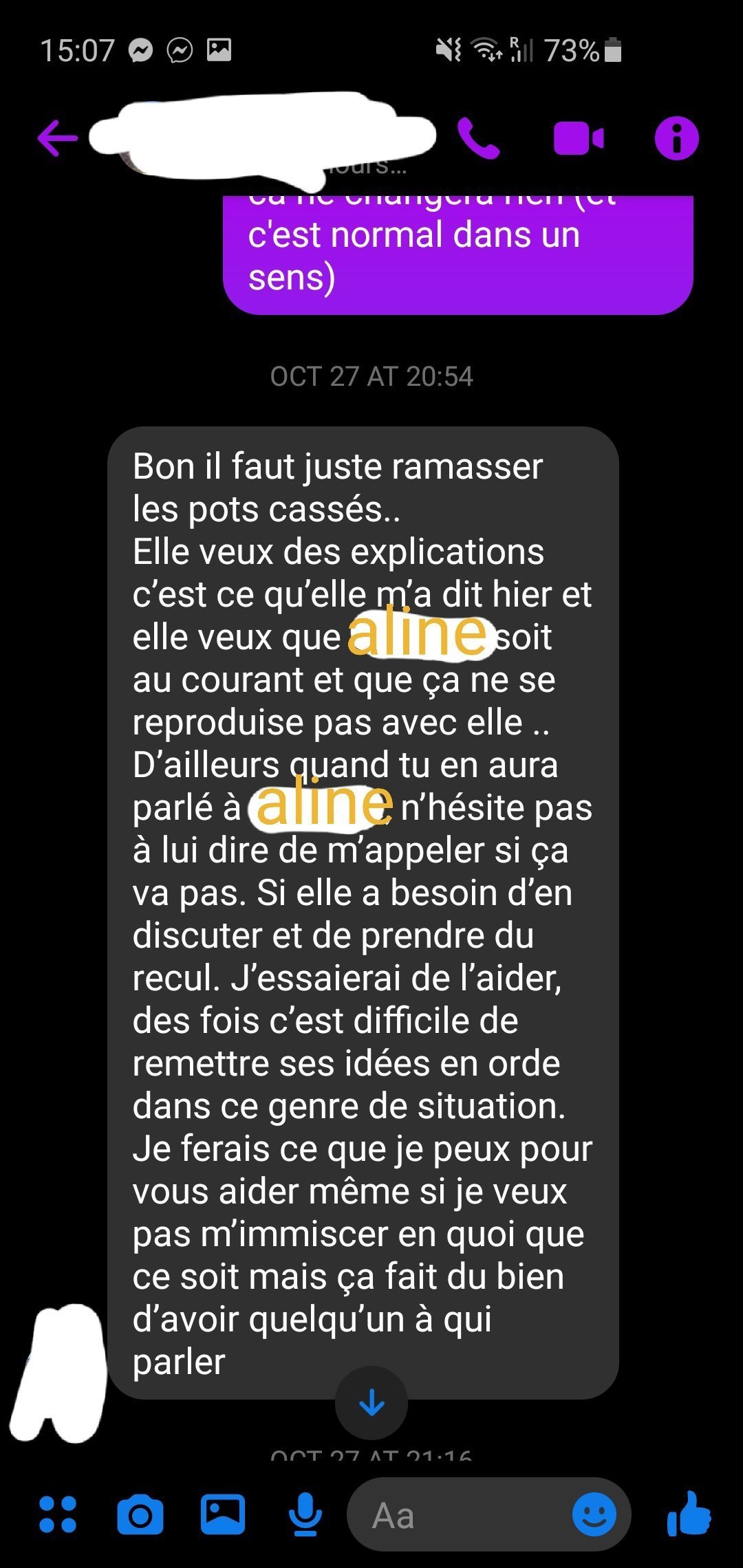The height and width of the screenshot is (1568, 743).
Task: Open the four-dot more actions menu
Action: point(58,1514)
